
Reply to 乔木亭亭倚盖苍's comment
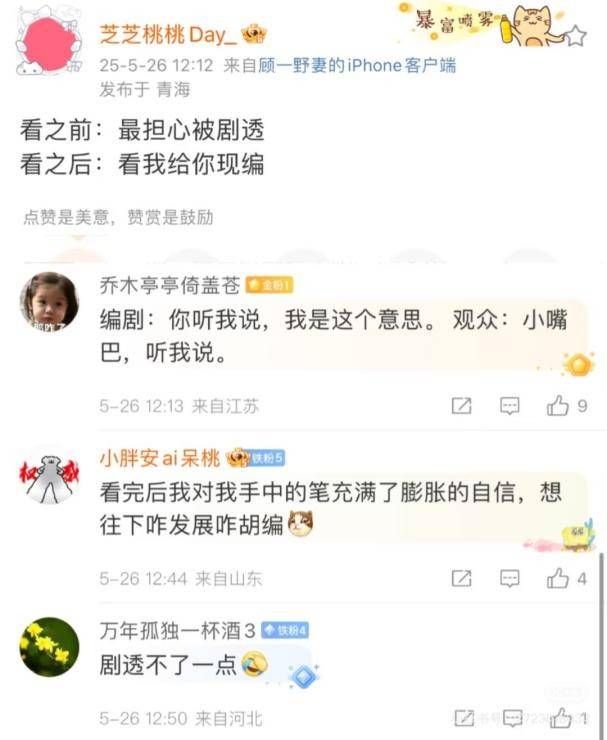[x=510, y=406]
